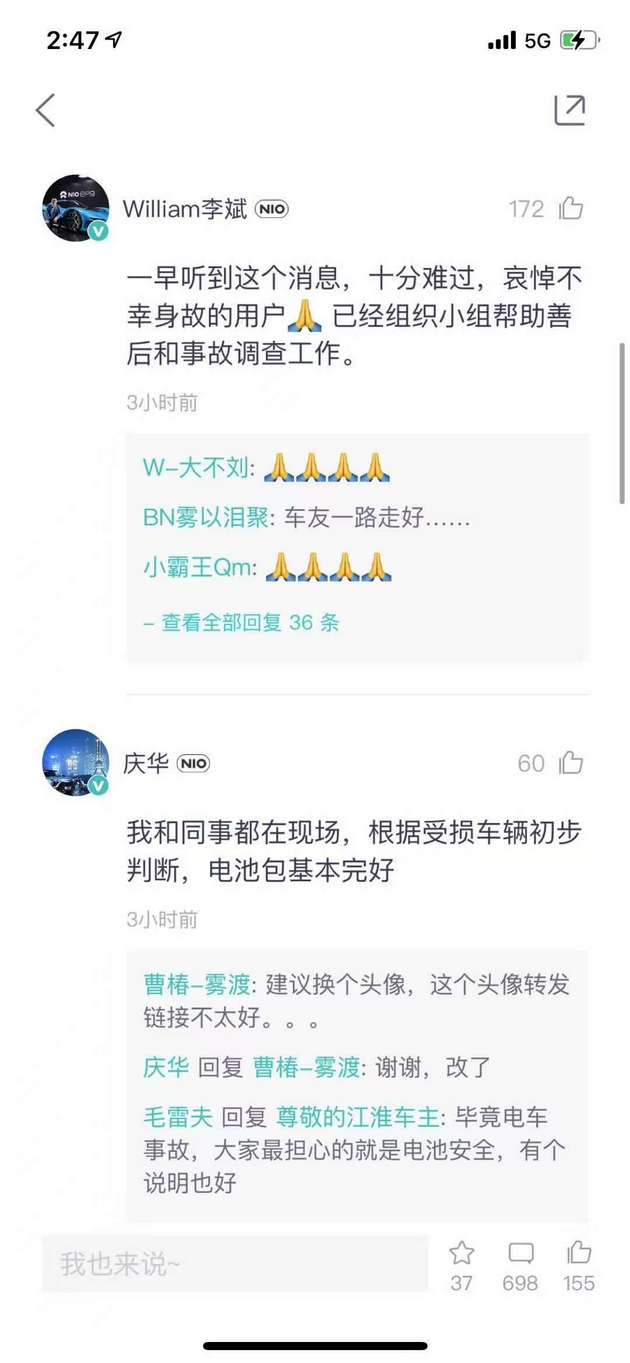Open 庆华's profile avatar
This screenshot has width=630, height=1363.
tap(75, 762)
